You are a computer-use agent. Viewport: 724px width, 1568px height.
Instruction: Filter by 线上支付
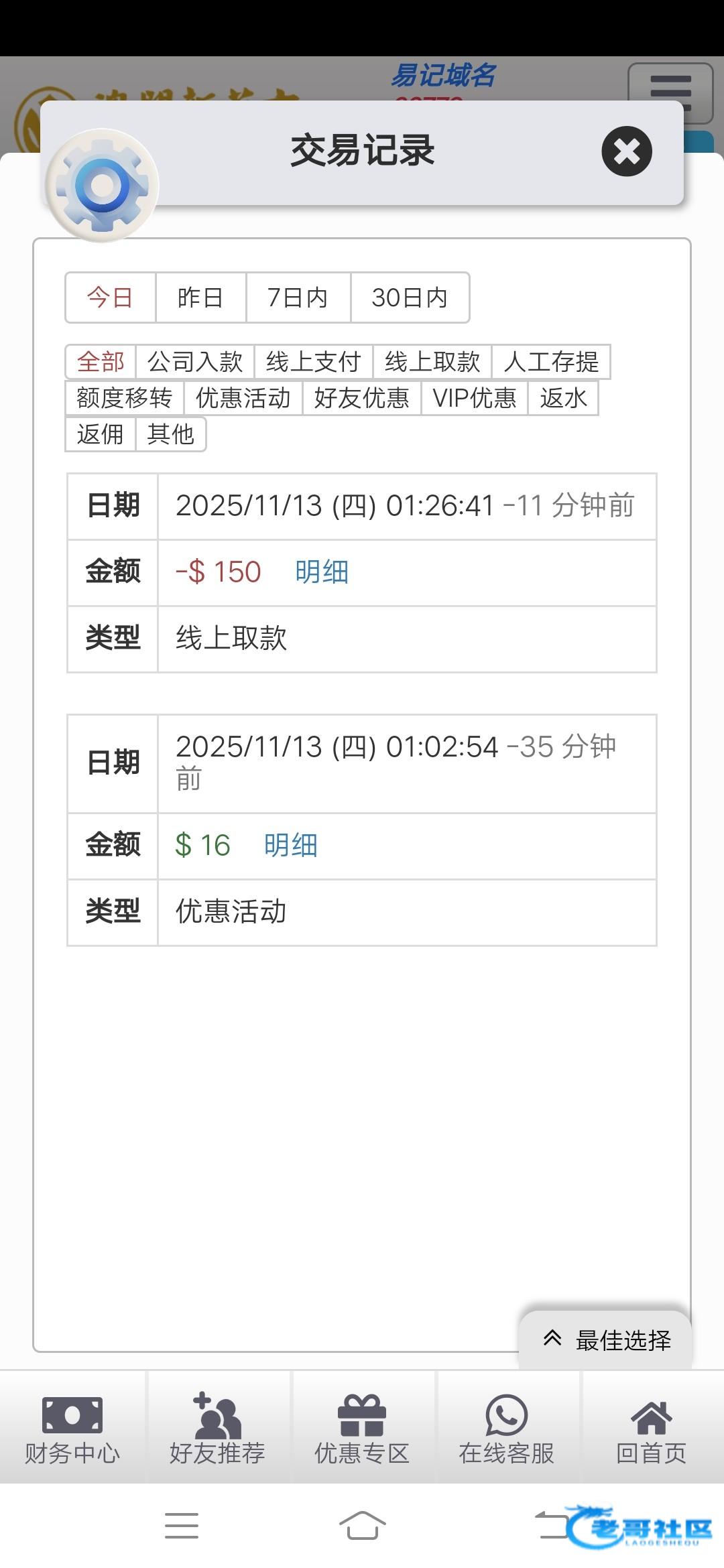pyautogui.click(x=313, y=362)
